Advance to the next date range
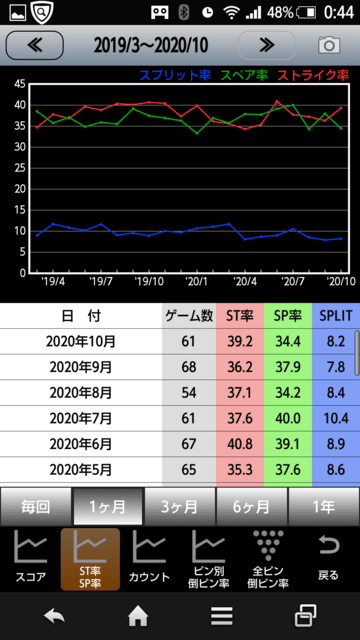 tap(267, 45)
